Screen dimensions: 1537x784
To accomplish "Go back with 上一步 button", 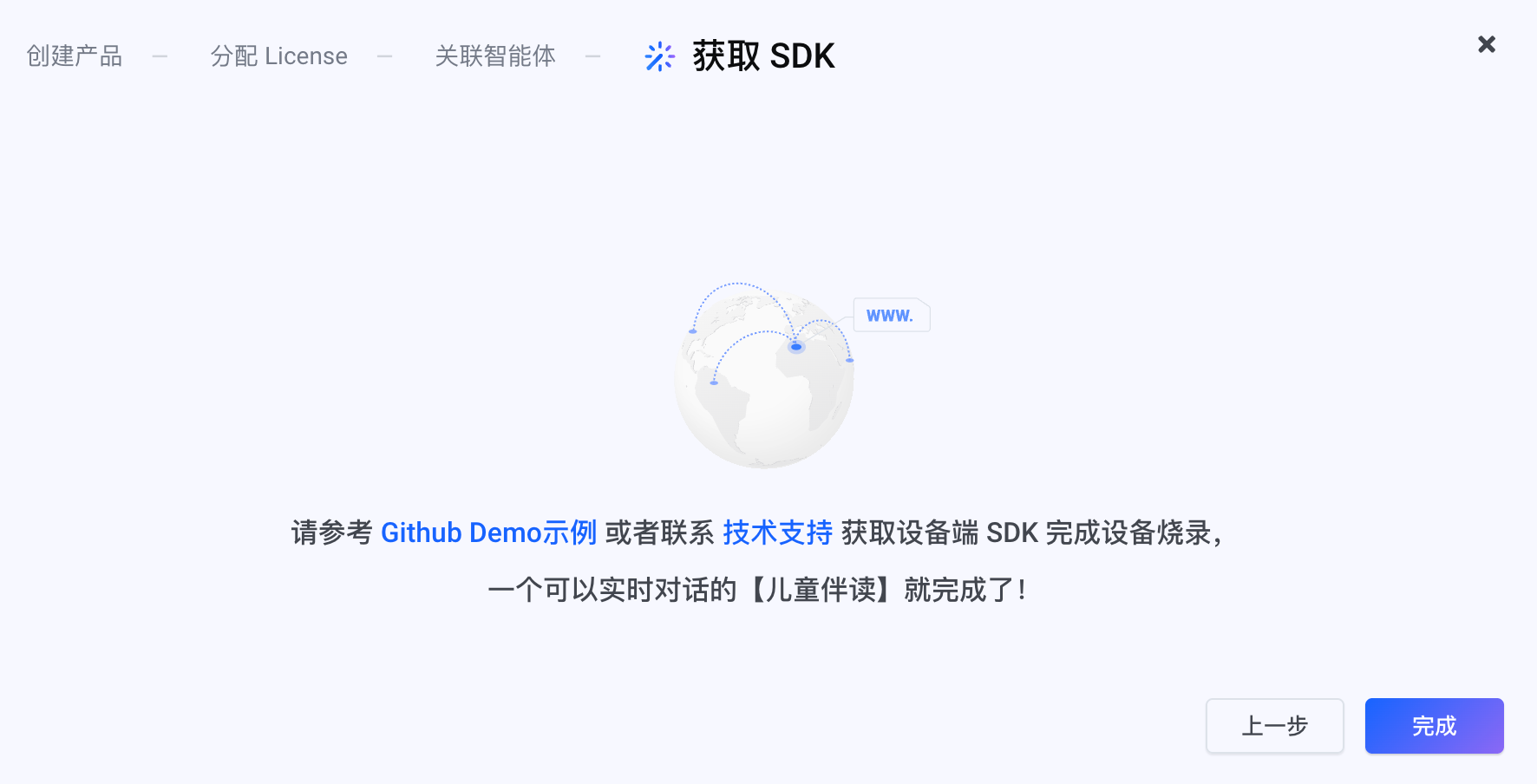I will pos(1274,726).
